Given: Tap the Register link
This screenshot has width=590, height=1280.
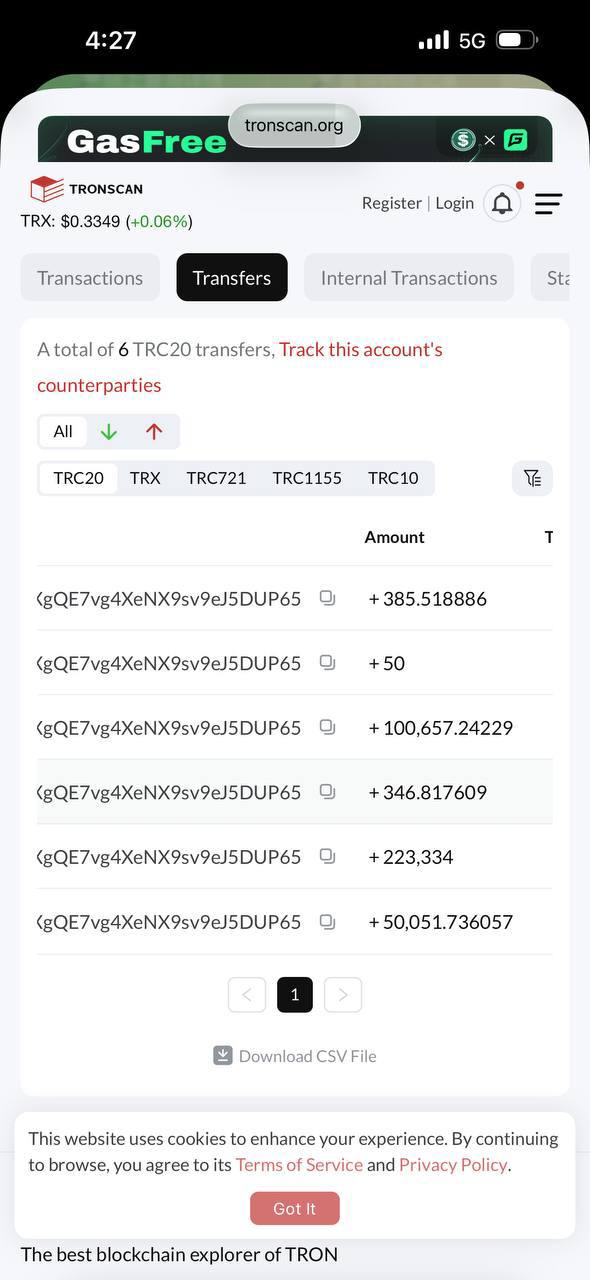Looking at the screenshot, I should tap(392, 203).
